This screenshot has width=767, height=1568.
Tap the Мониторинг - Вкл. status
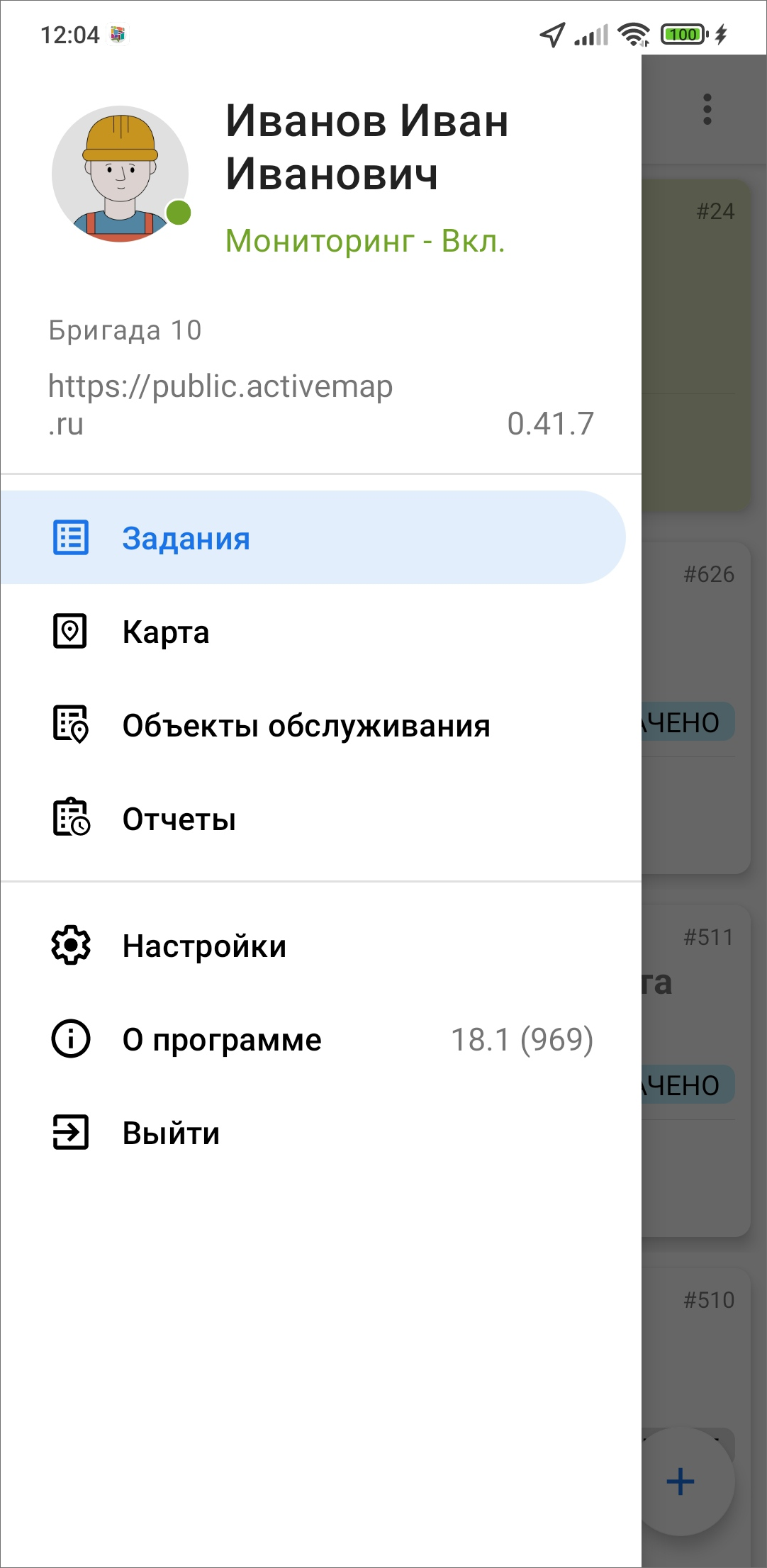pos(365,241)
